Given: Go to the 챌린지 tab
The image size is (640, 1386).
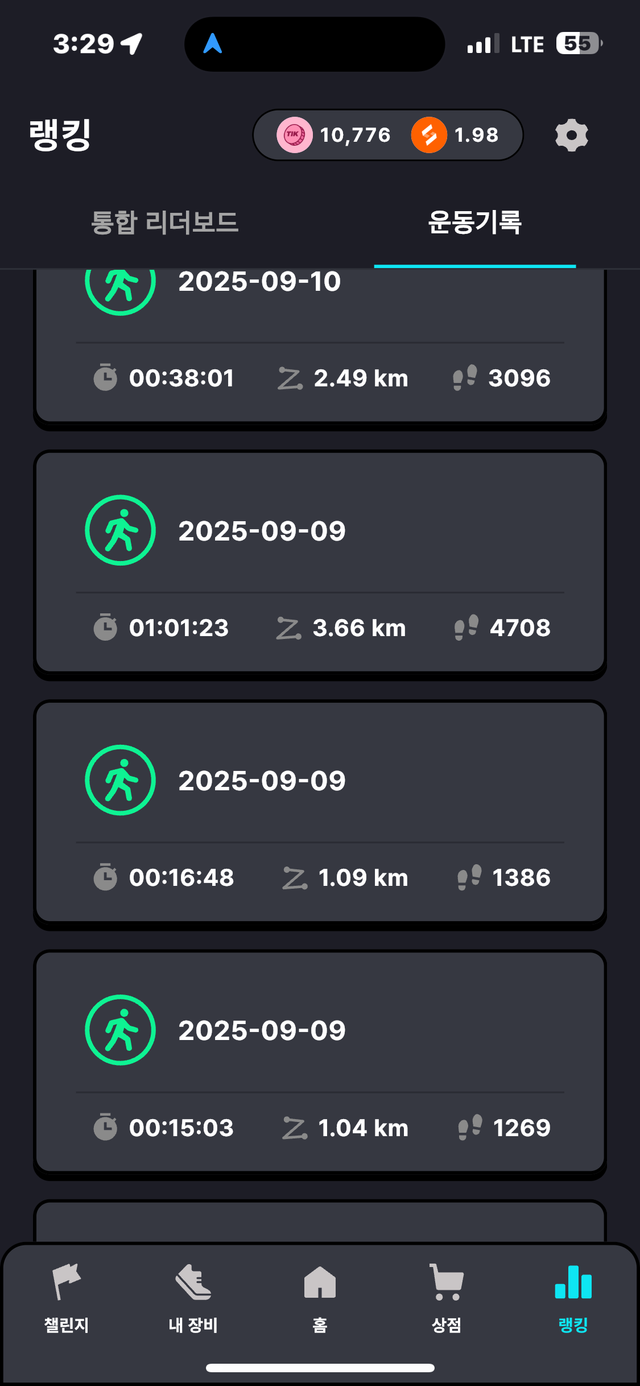Looking at the screenshot, I should tap(67, 1298).
